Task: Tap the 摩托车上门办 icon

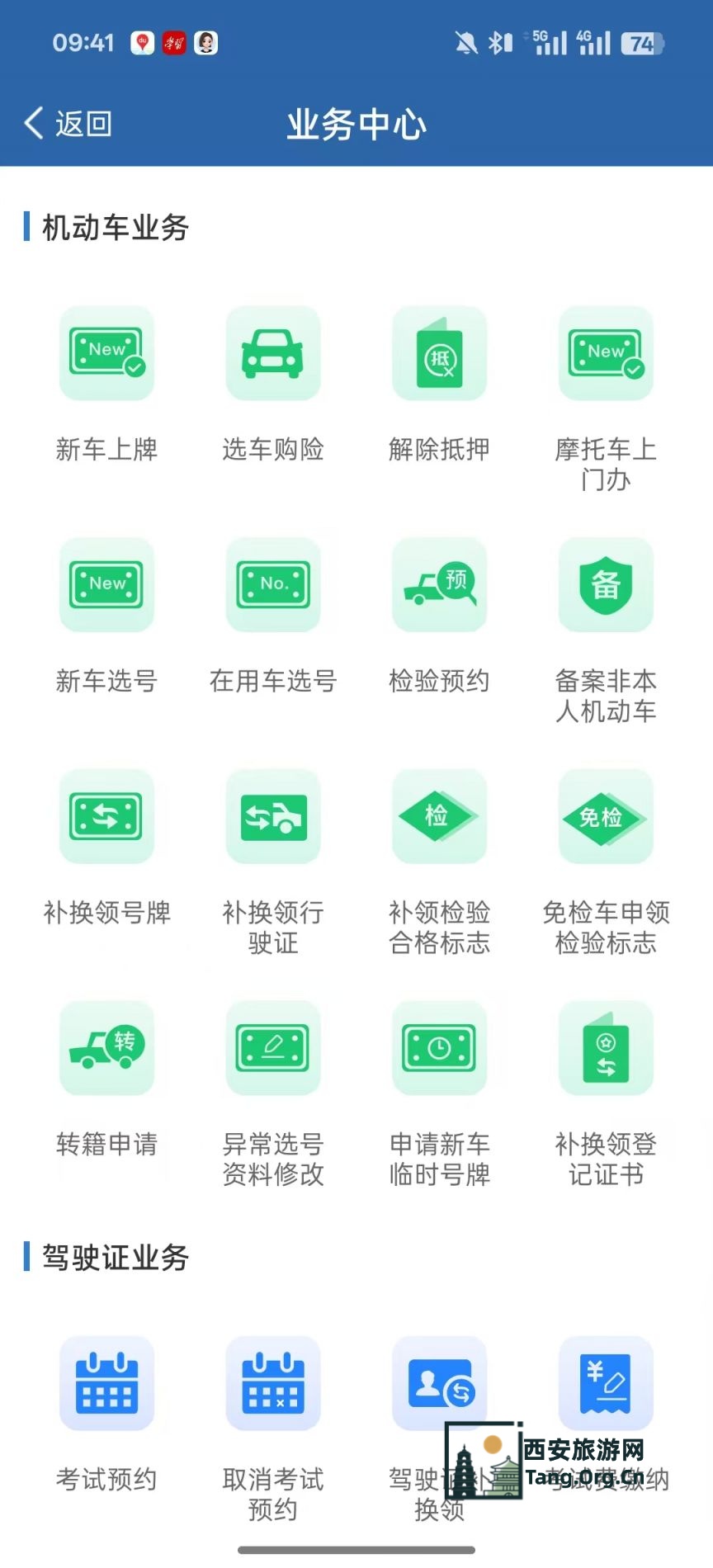Action: click(605, 354)
